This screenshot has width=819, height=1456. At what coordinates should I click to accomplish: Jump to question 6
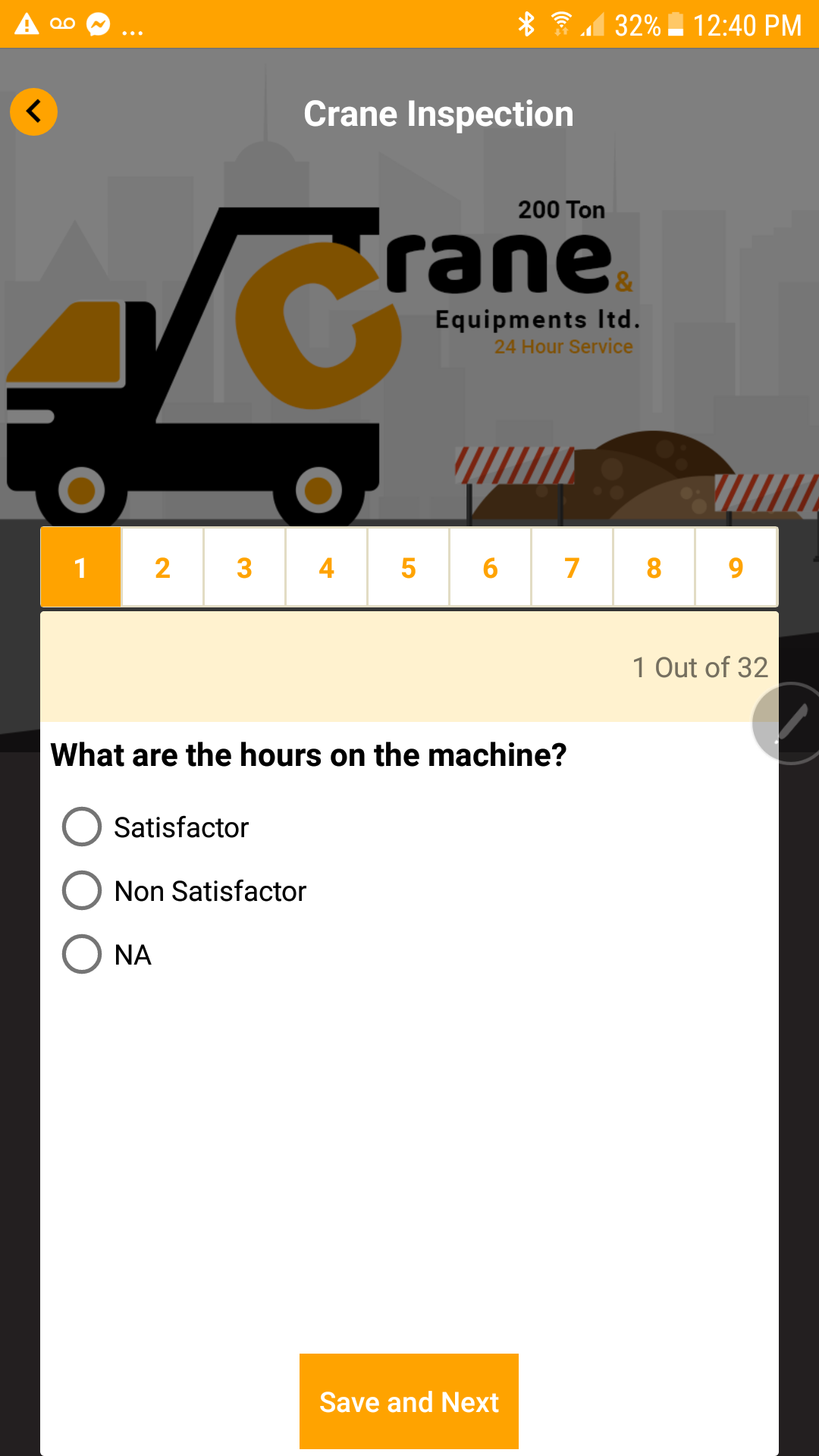tap(490, 567)
